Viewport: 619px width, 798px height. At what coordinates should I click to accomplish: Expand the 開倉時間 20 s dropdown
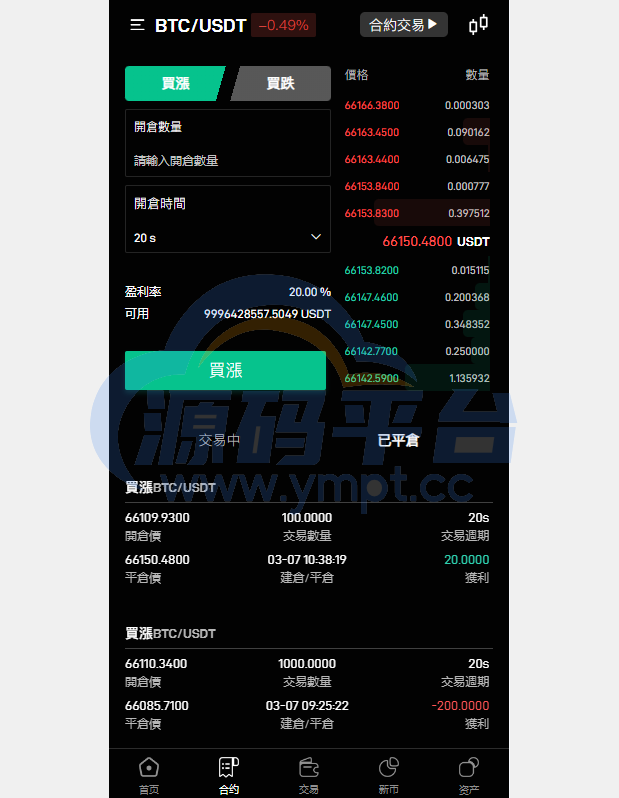coord(227,237)
